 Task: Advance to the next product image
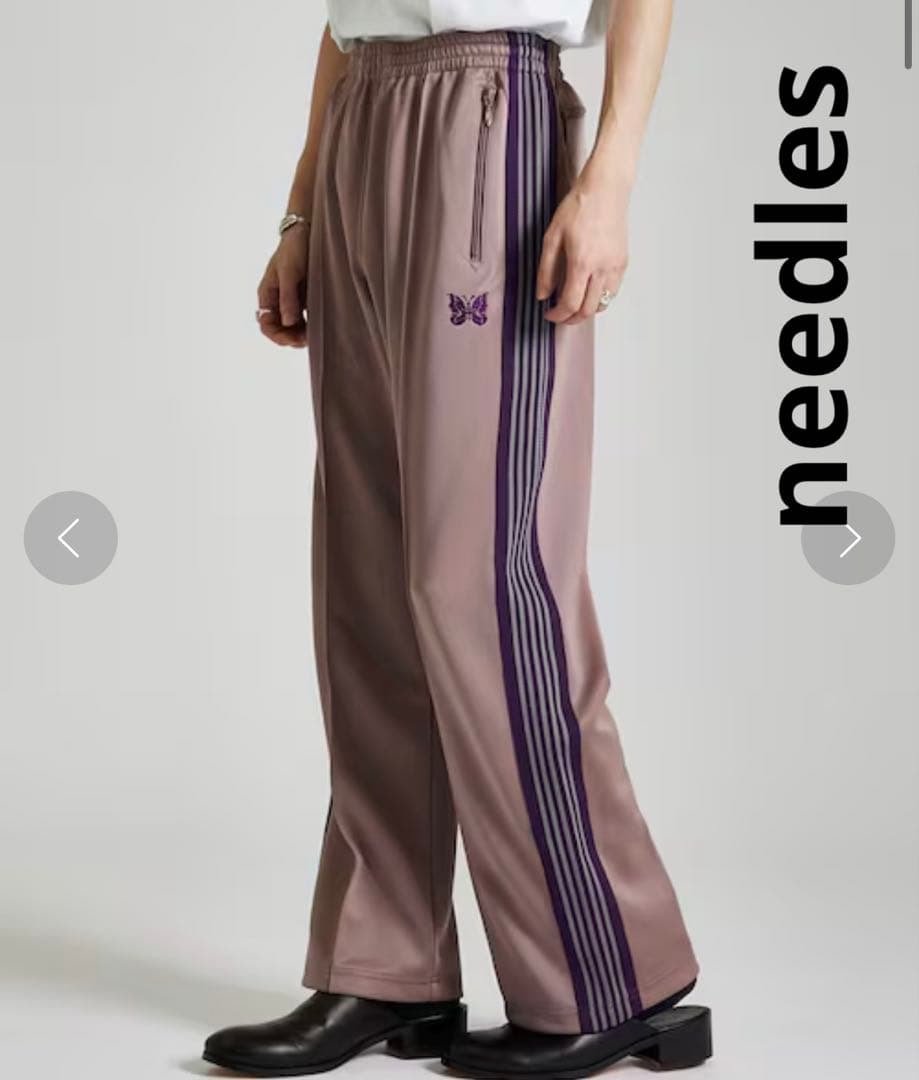click(848, 538)
